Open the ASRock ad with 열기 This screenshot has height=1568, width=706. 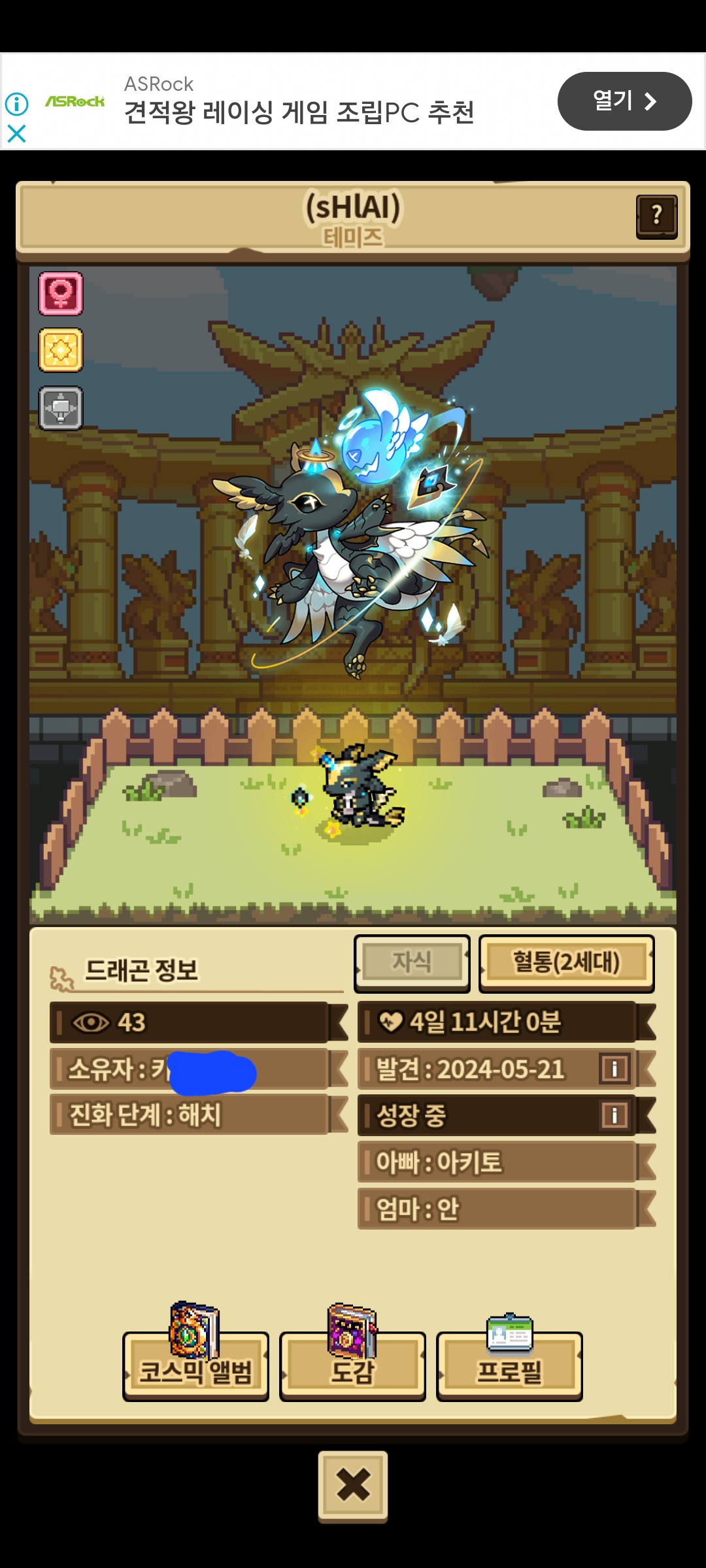coord(624,101)
